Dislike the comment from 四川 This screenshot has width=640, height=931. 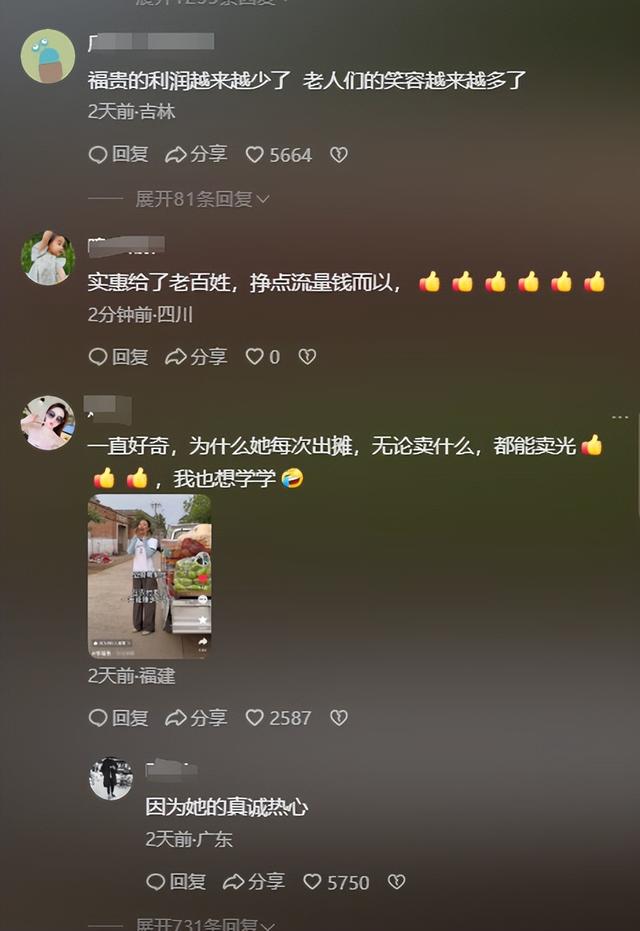tap(307, 357)
